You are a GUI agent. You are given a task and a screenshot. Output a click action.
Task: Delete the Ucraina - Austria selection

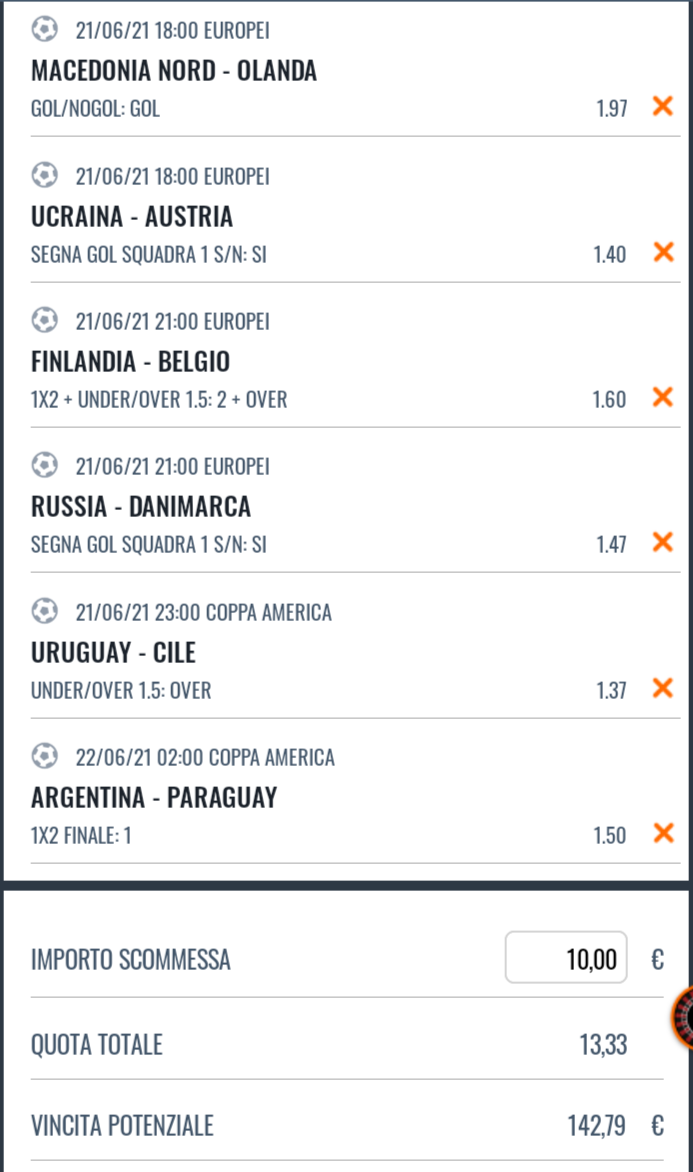click(x=662, y=252)
